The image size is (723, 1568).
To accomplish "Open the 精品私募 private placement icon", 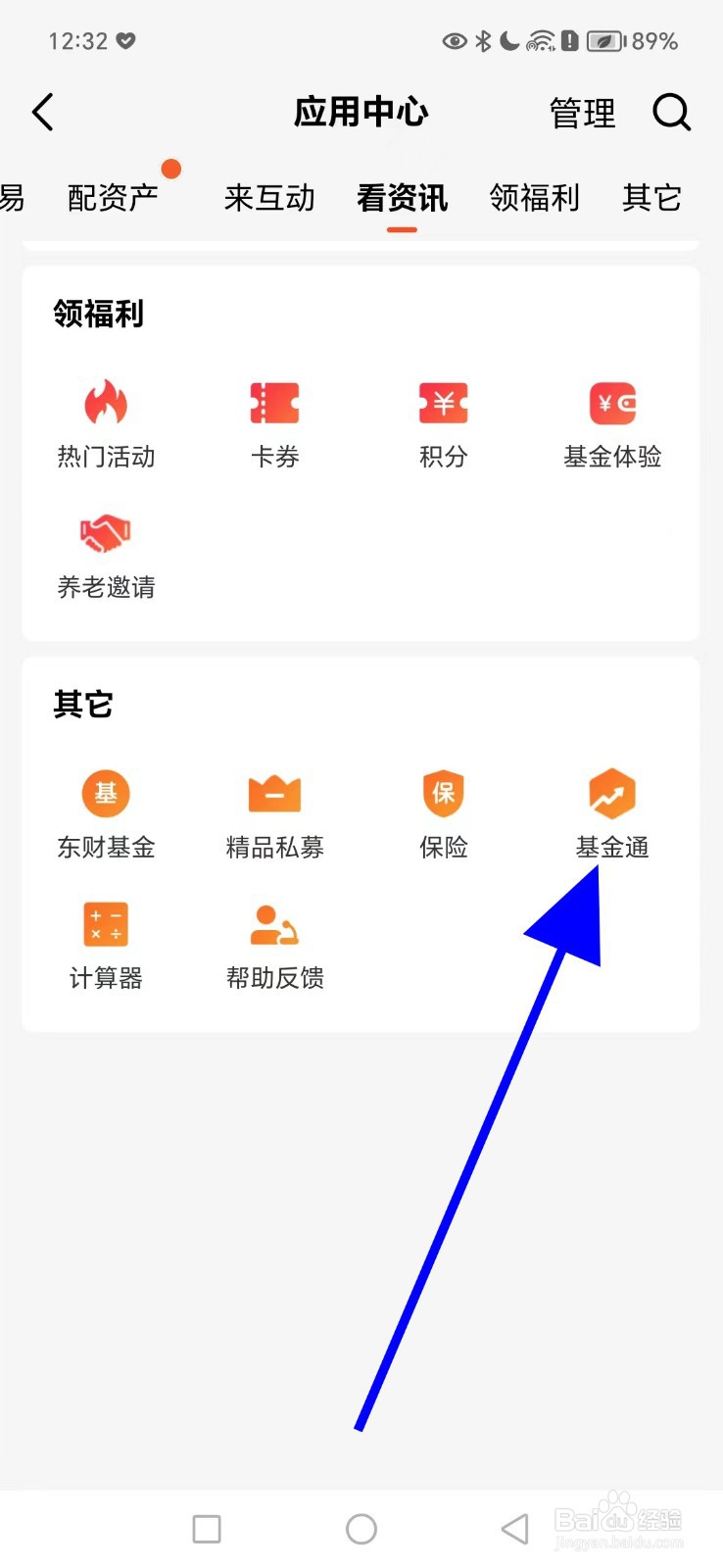I will point(274,794).
